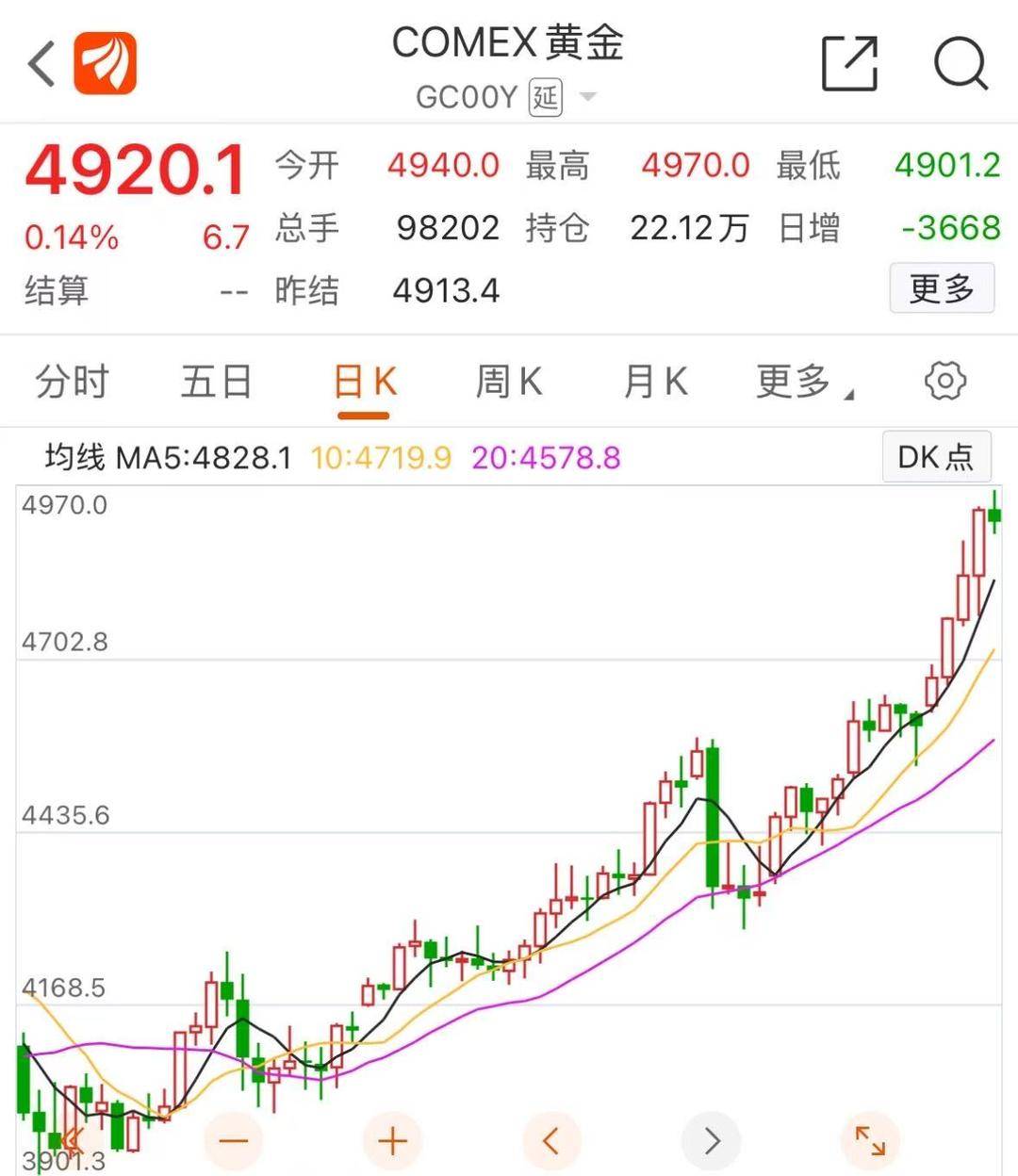Zoom out the chart with the minus icon
Screen dimensions: 1018x1176
click(233, 1140)
